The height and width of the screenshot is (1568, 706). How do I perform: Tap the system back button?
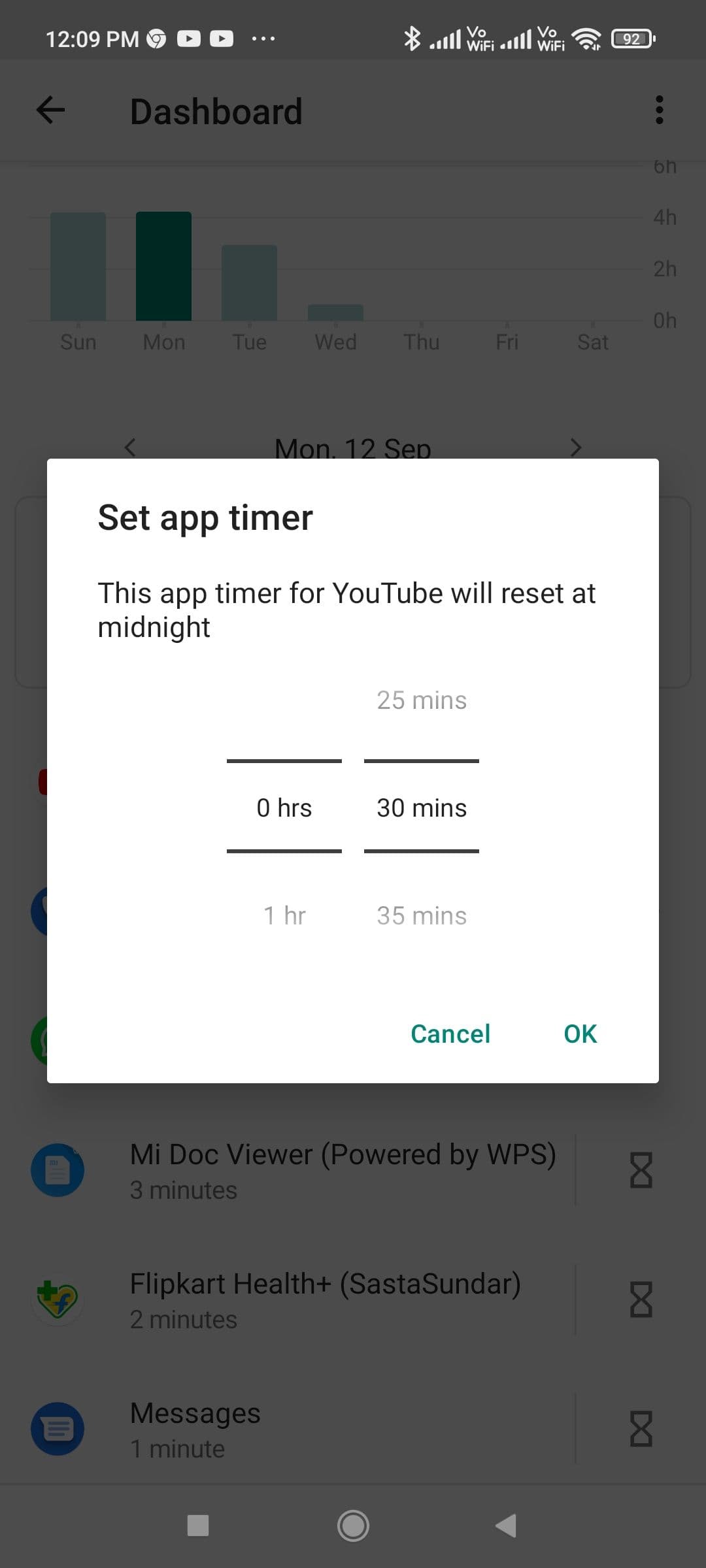[x=507, y=1526]
